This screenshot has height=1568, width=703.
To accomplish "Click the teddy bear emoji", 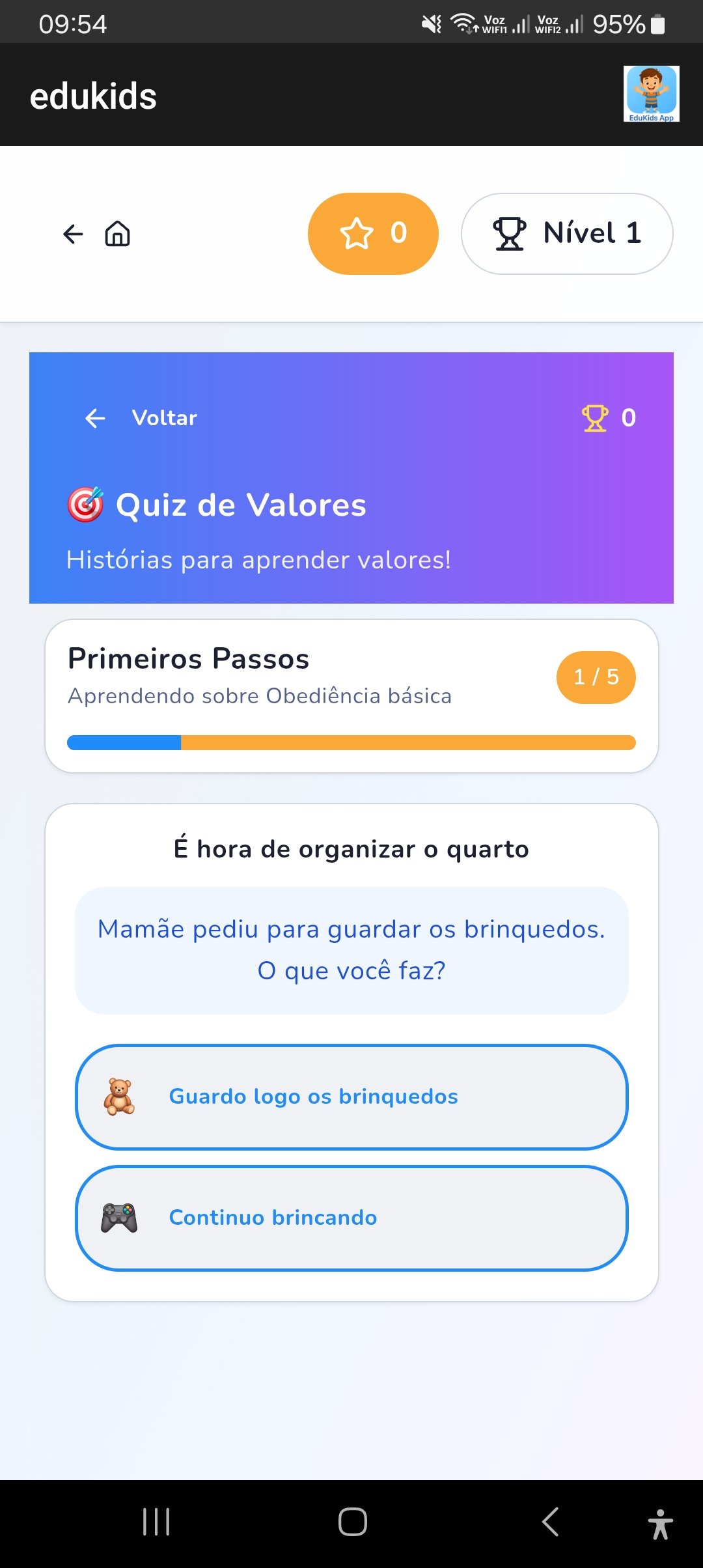I will click(120, 1097).
